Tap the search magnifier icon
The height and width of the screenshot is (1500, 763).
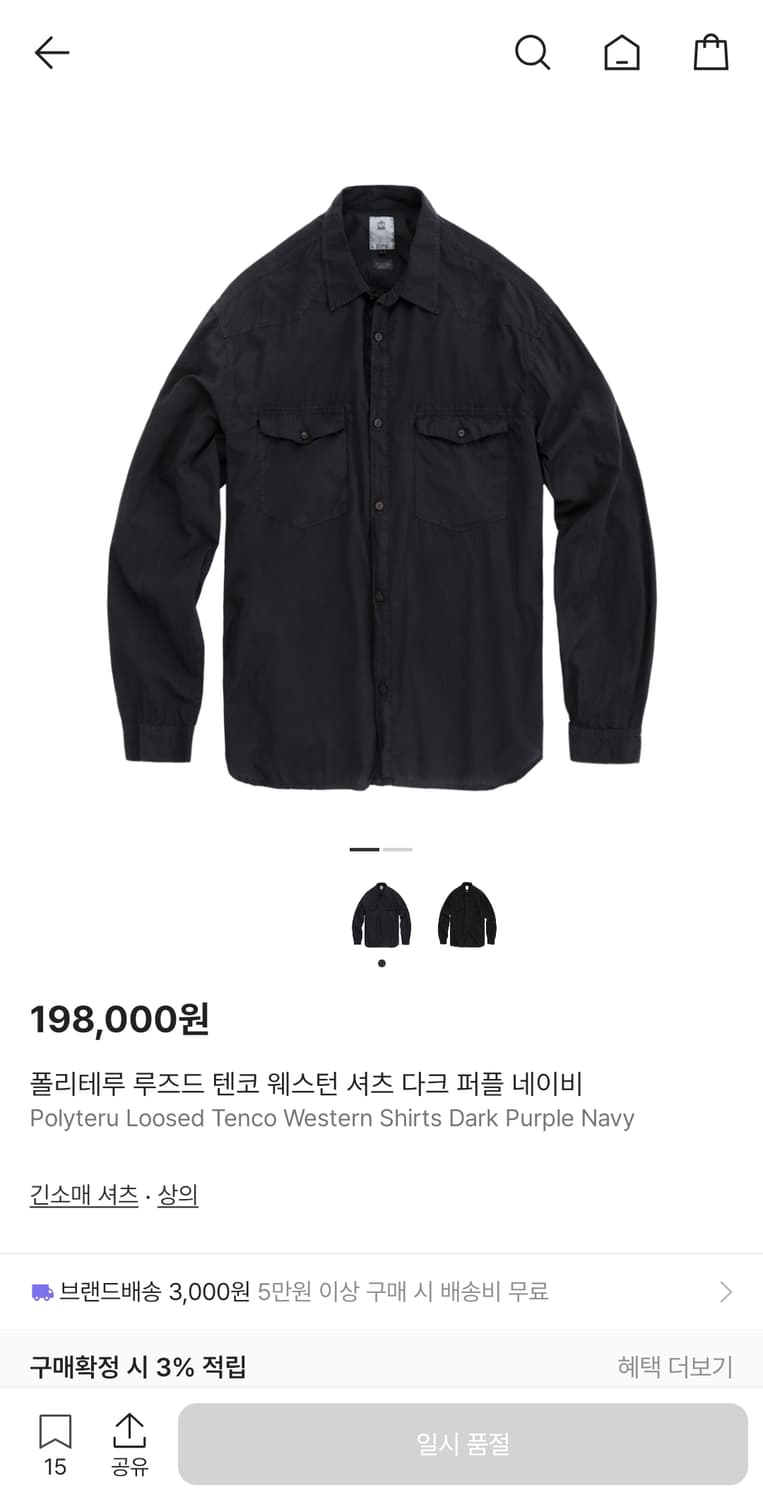(533, 53)
